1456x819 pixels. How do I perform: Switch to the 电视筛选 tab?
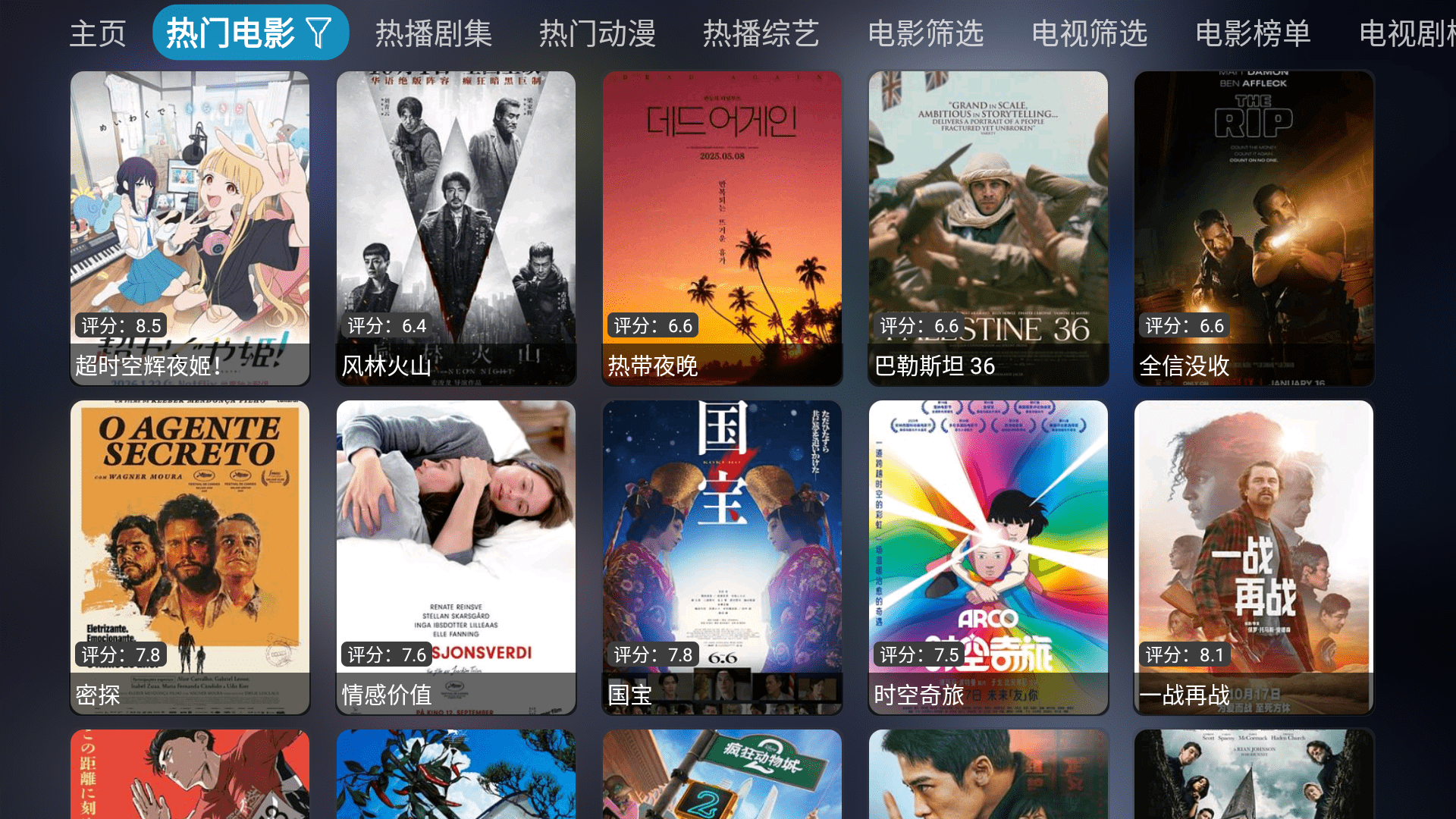pyautogui.click(x=1089, y=33)
